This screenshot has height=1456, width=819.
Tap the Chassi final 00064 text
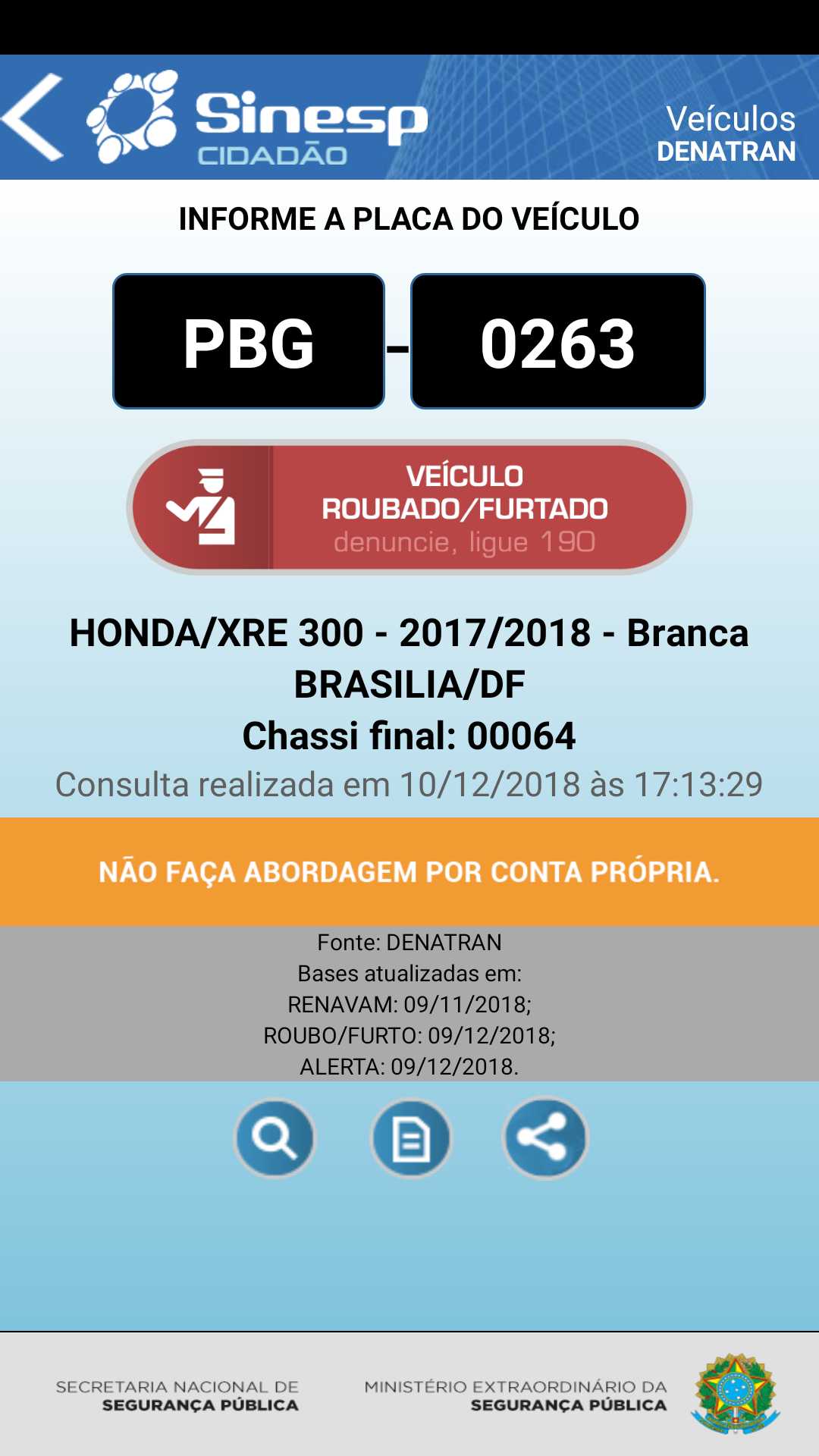409,733
